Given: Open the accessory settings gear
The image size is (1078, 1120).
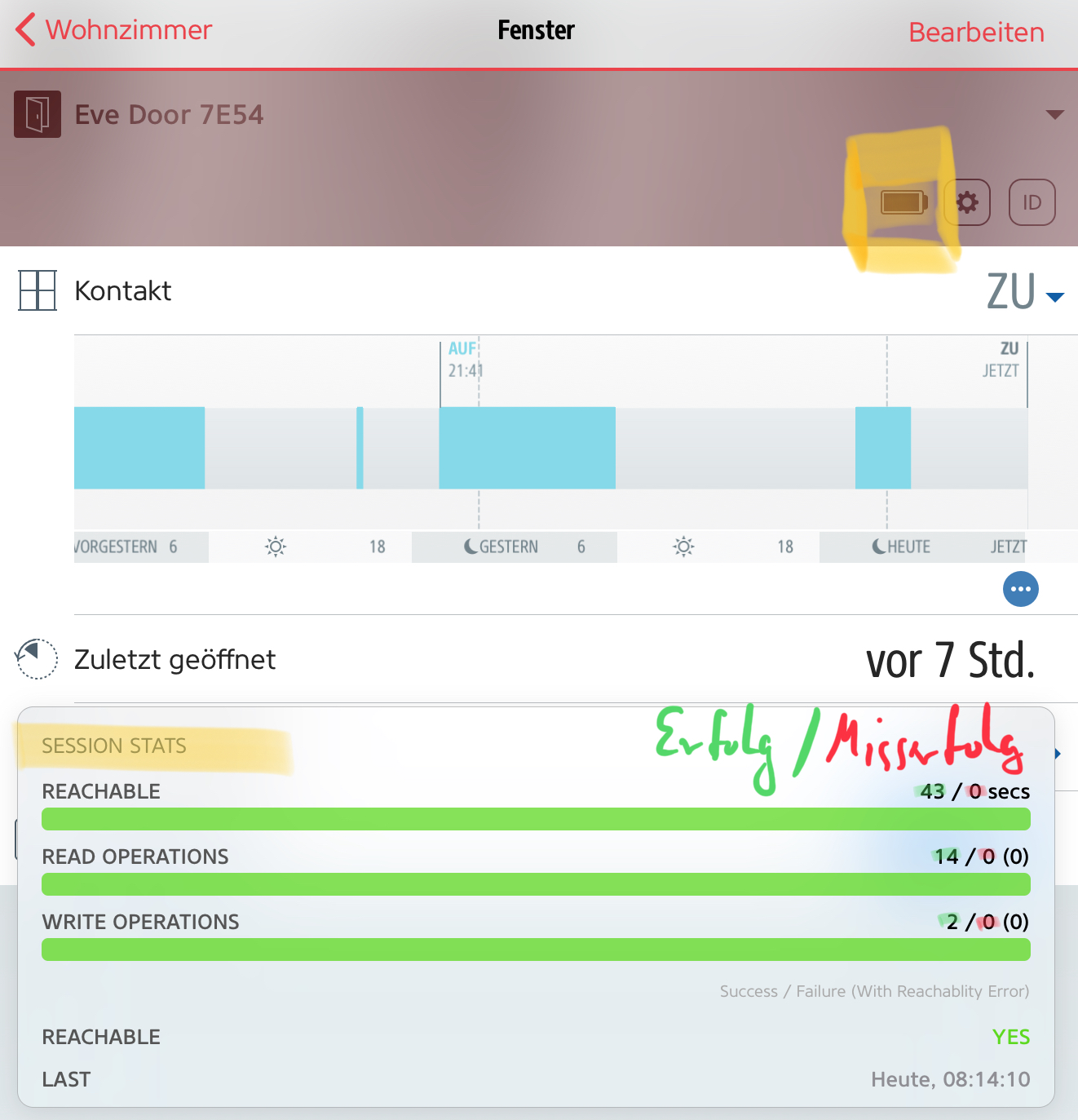Looking at the screenshot, I should click(x=967, y=202).
